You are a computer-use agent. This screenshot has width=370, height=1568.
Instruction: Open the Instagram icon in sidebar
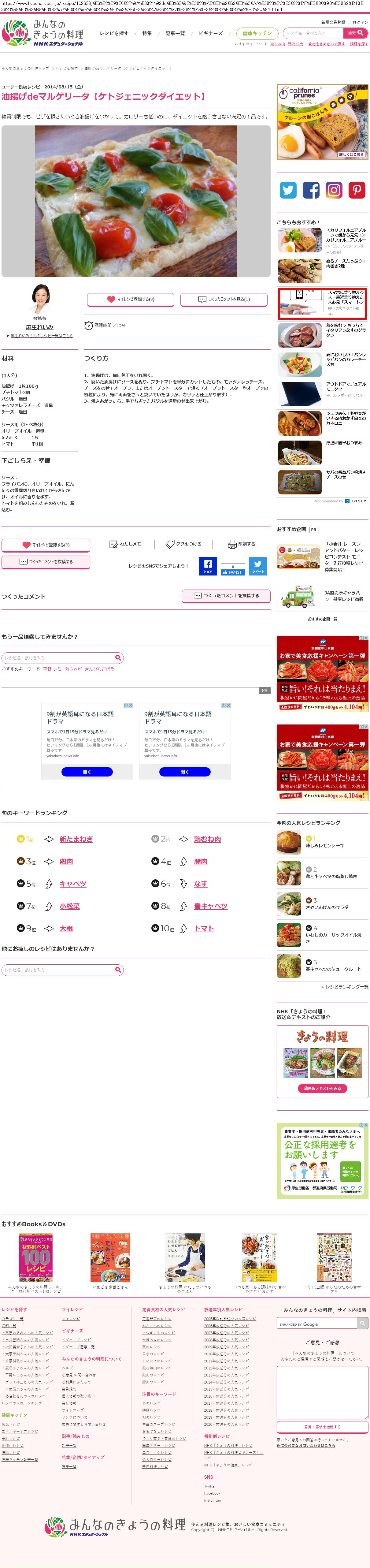tap(334, 190)
